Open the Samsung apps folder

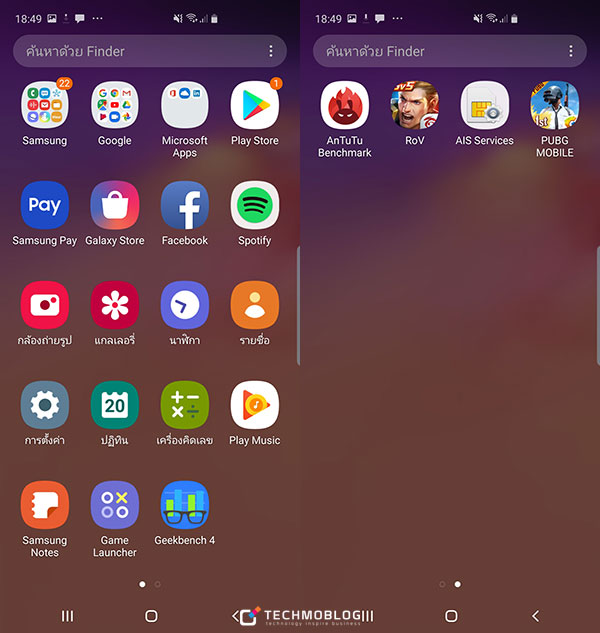(x=45, y=106)
